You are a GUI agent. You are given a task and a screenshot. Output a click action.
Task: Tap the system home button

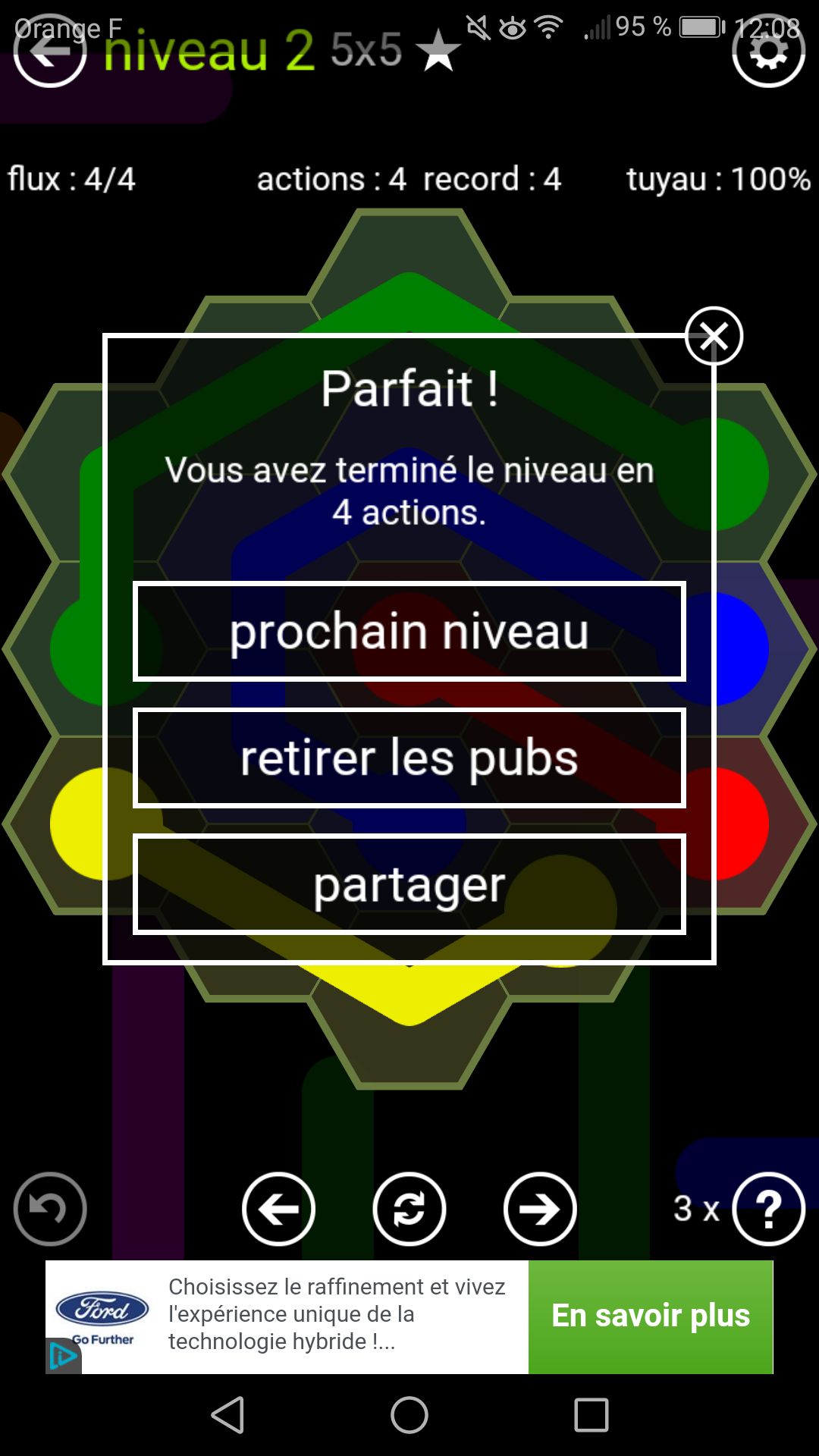click(409, 1415)
